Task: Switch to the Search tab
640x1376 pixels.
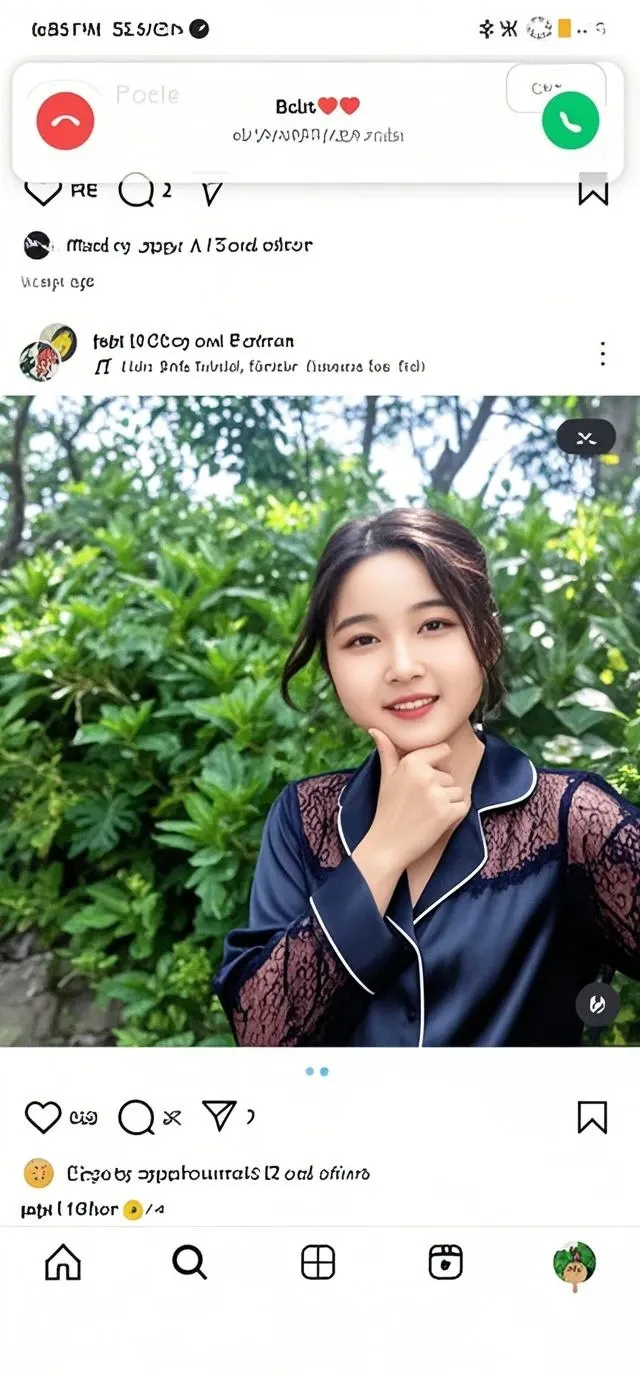Action: [x=189, y=1262]
